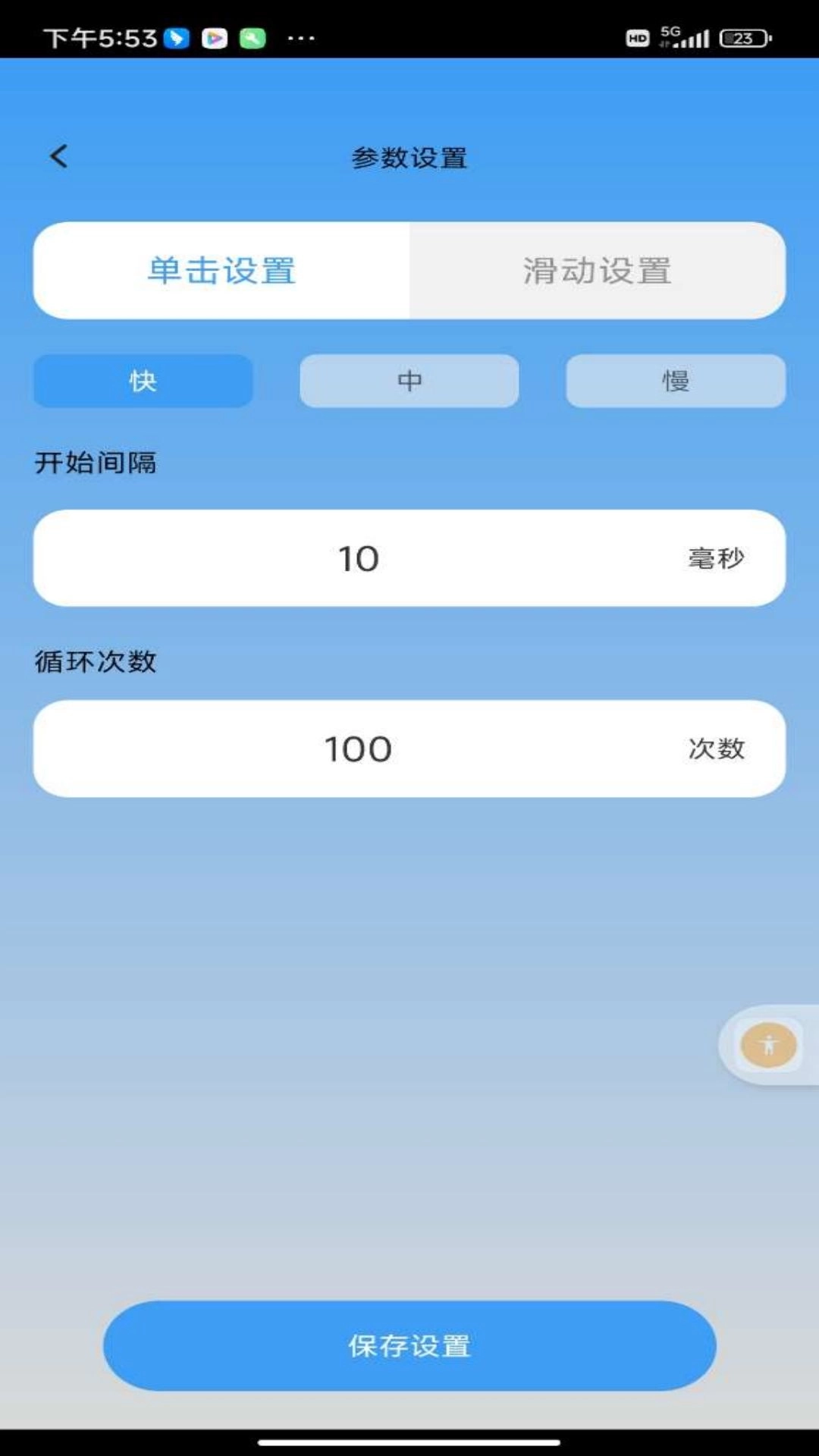Switch to the 单击设置 tab
Viewport: 819px width, 1456px height.
tap(222, 271)
